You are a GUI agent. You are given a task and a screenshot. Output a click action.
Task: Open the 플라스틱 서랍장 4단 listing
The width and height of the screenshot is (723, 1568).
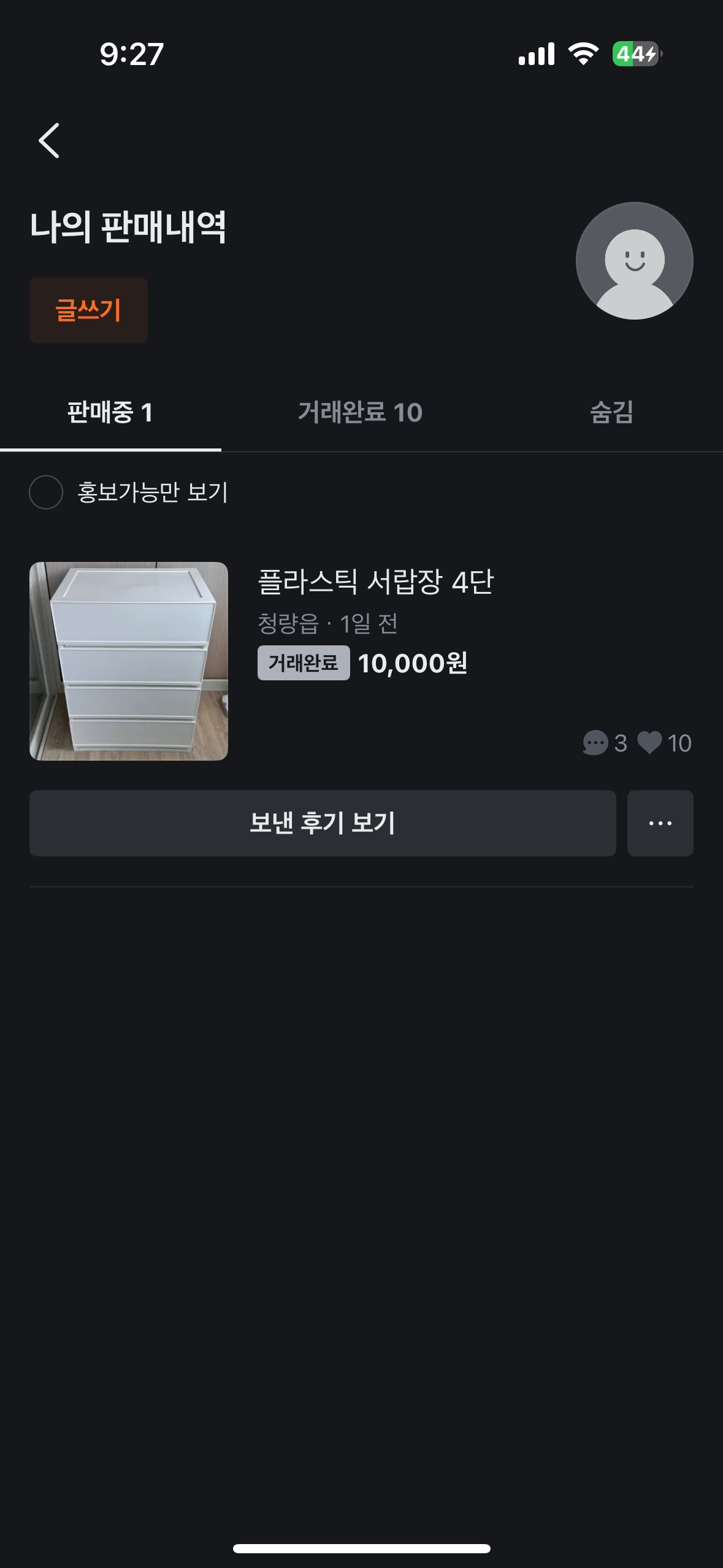[375, 582]
